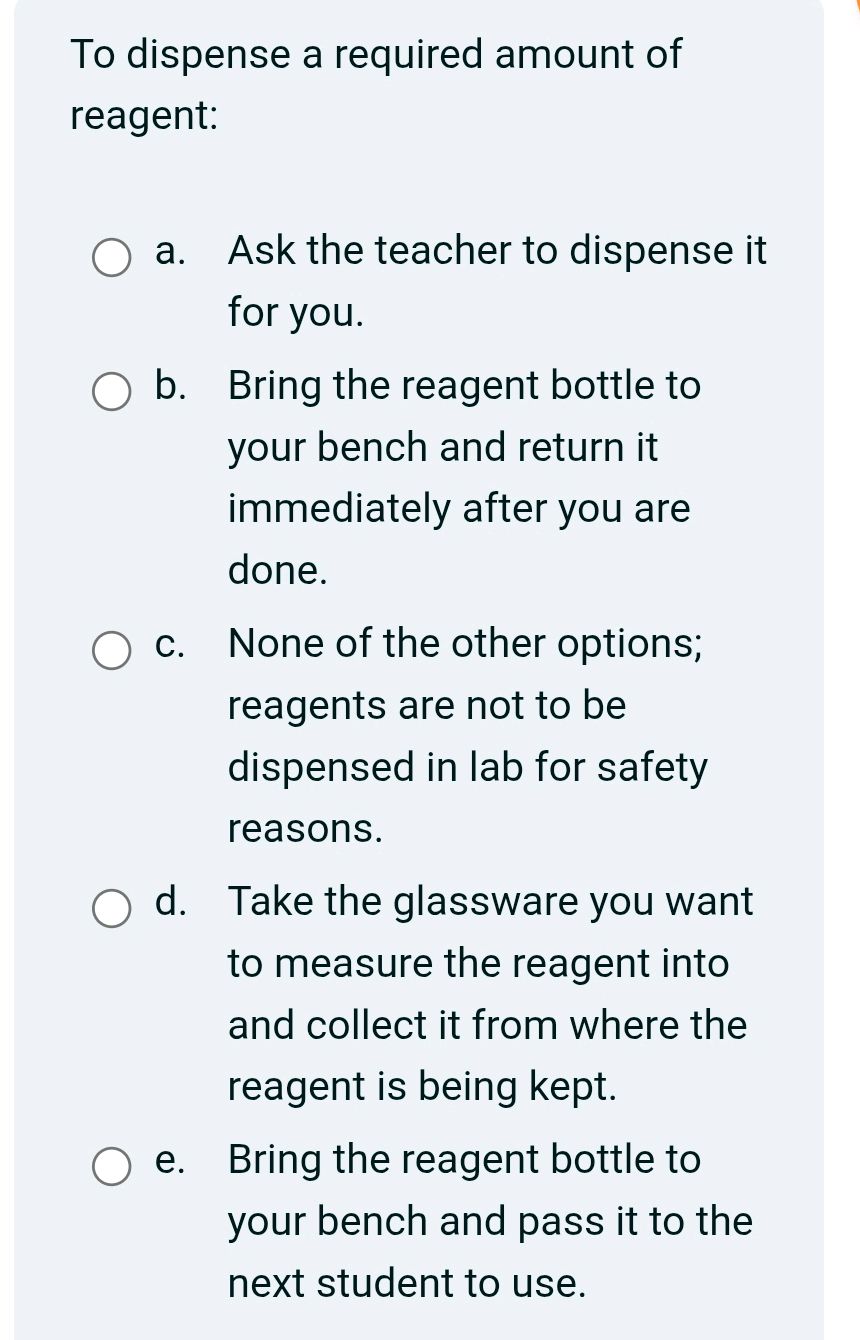Click the letter label 'a.'
This screenshot has height=1340, width=860.
click(168, 251)
